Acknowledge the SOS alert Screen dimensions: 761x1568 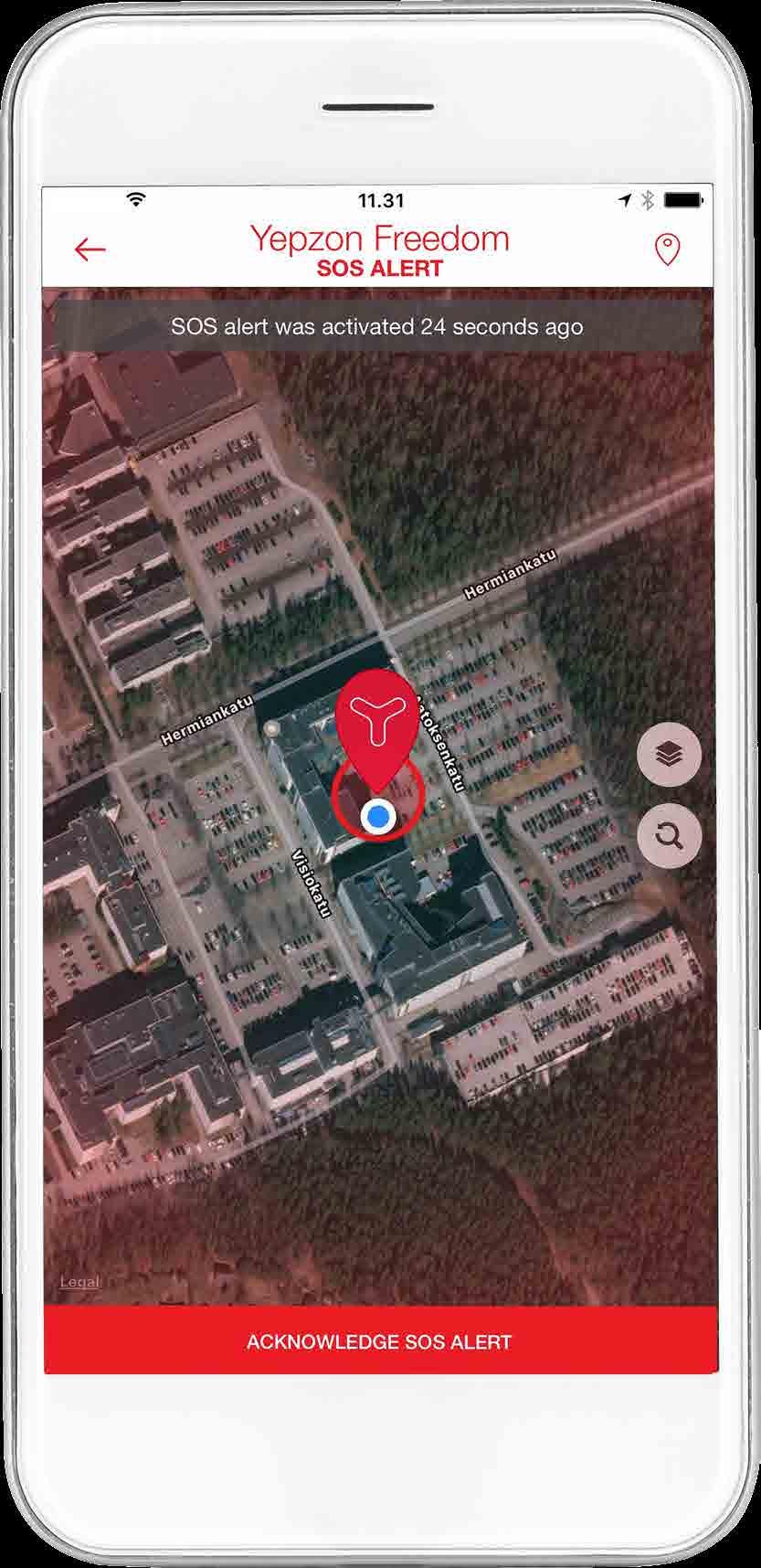point(379,1341)
